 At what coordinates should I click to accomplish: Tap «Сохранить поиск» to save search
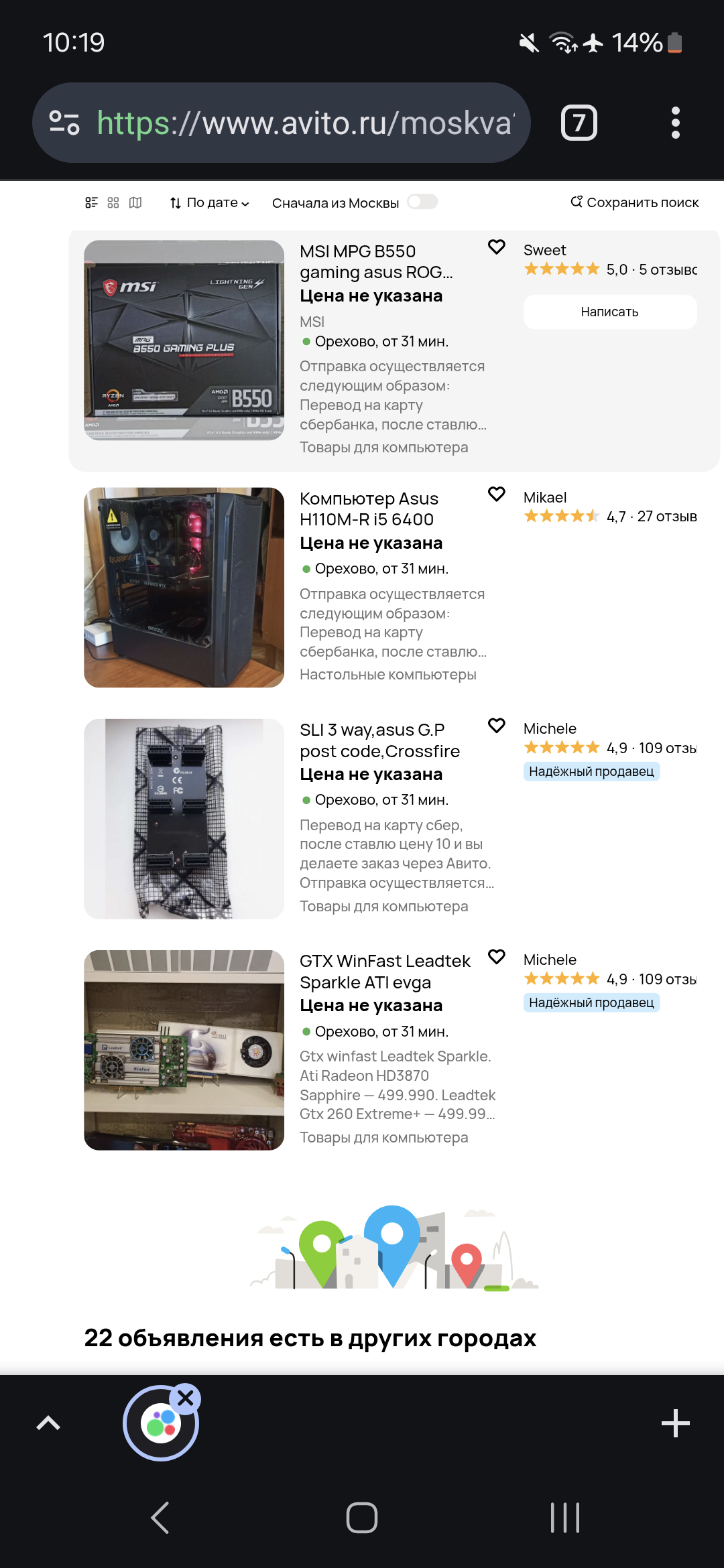[634, 202]
